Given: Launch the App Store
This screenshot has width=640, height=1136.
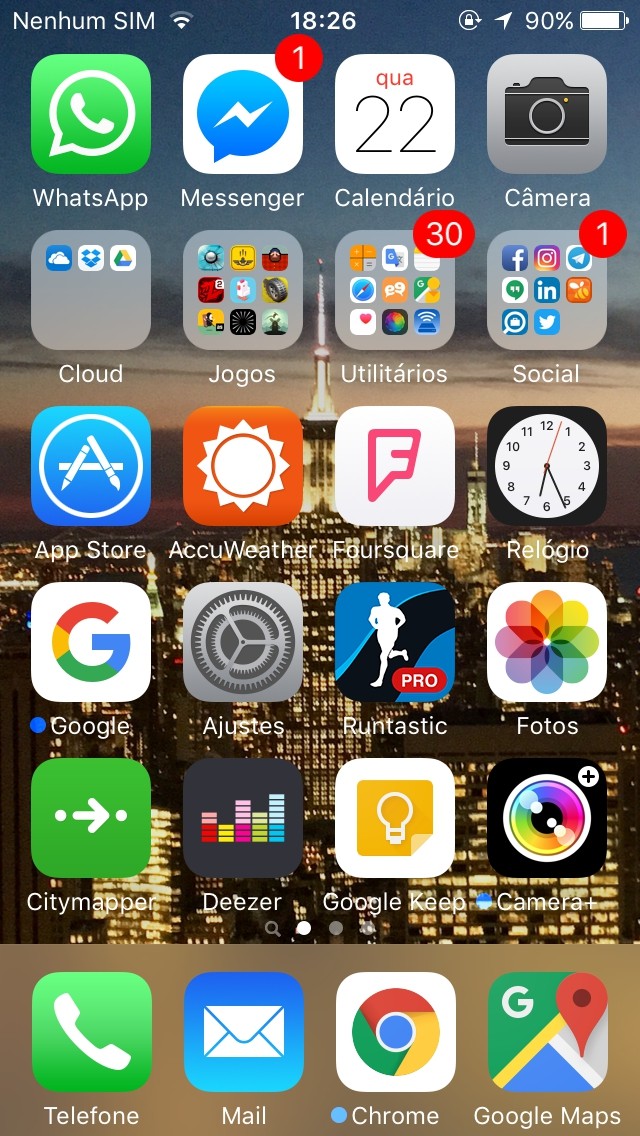Looking at the screenshot, I should pyautogui.click(x=91, y=466).
